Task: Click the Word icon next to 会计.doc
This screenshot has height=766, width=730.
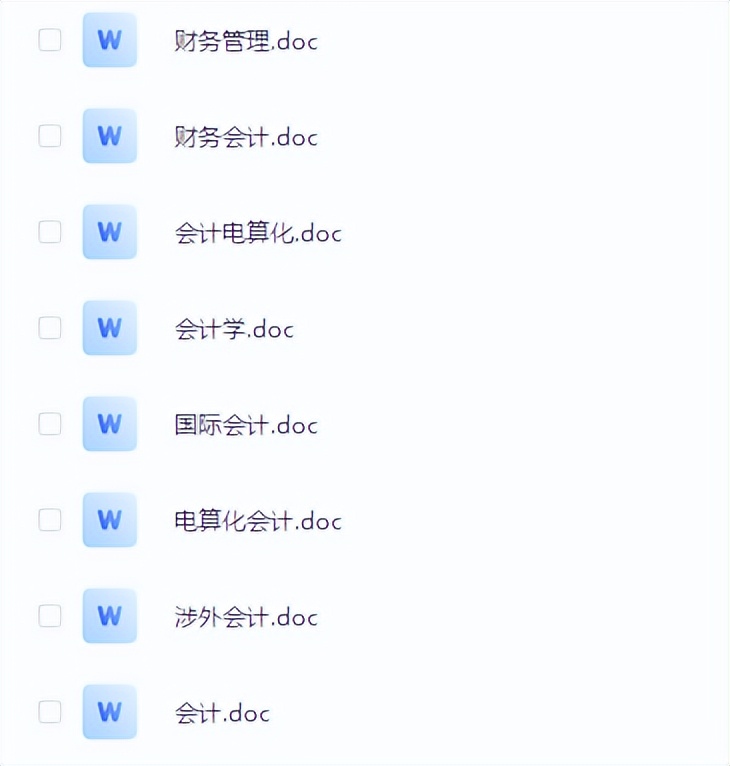Action: 108,712
